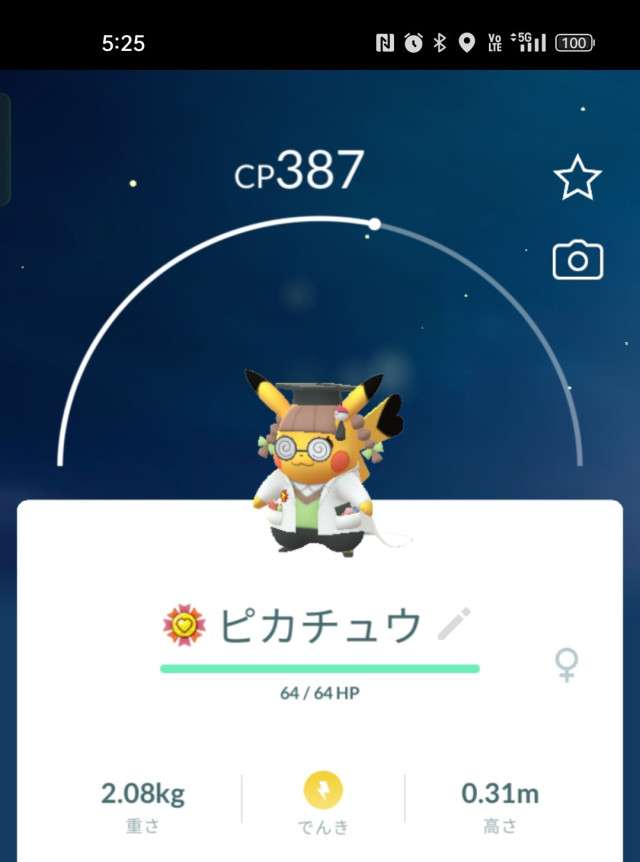Tap the buddy medal beside the name ピカチュウ
The width and height of the screenshot is (640, 862).
pyautogui.click(x=184, y=626)
